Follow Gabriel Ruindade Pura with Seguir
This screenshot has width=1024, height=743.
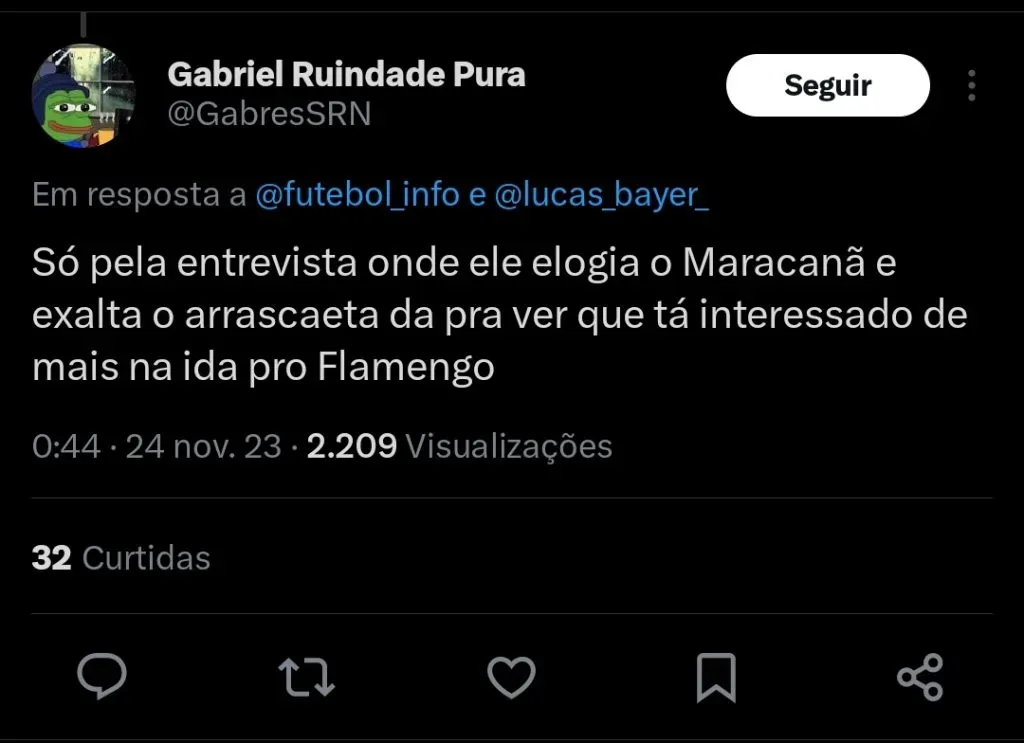coord(827,86)
